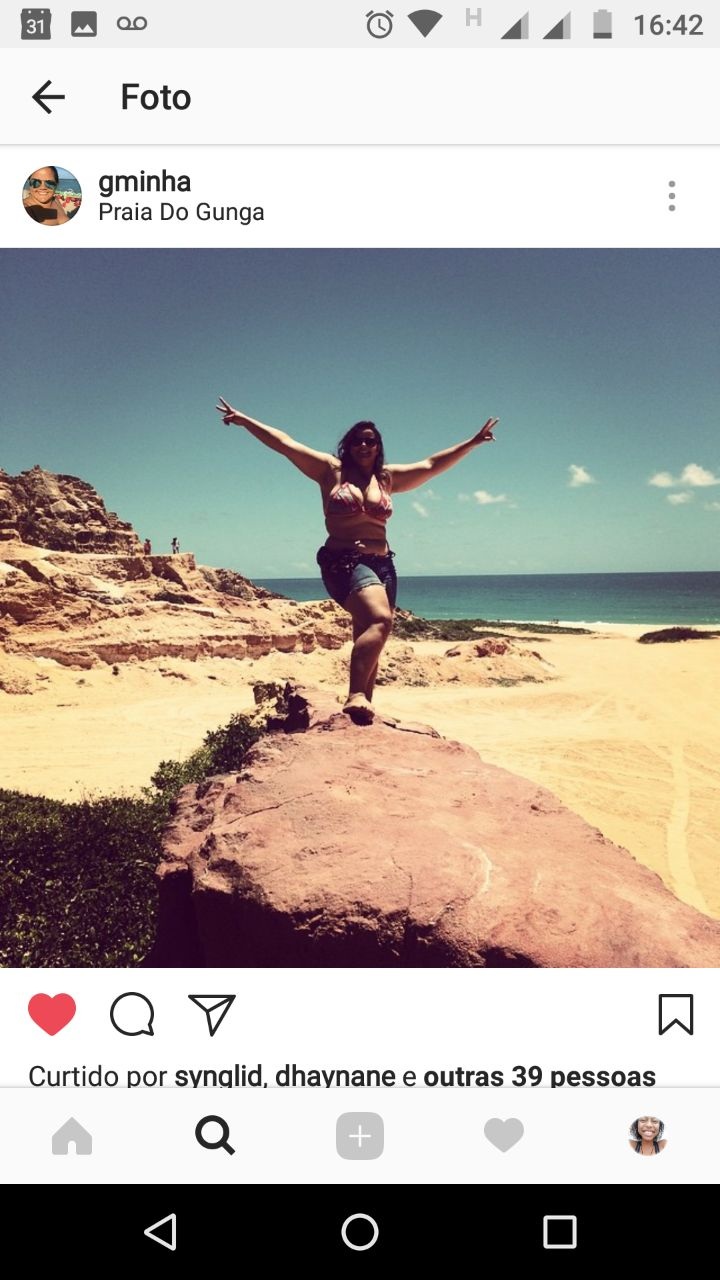
Task: Switch to the Home feed tab
Action: (72, 1136)
